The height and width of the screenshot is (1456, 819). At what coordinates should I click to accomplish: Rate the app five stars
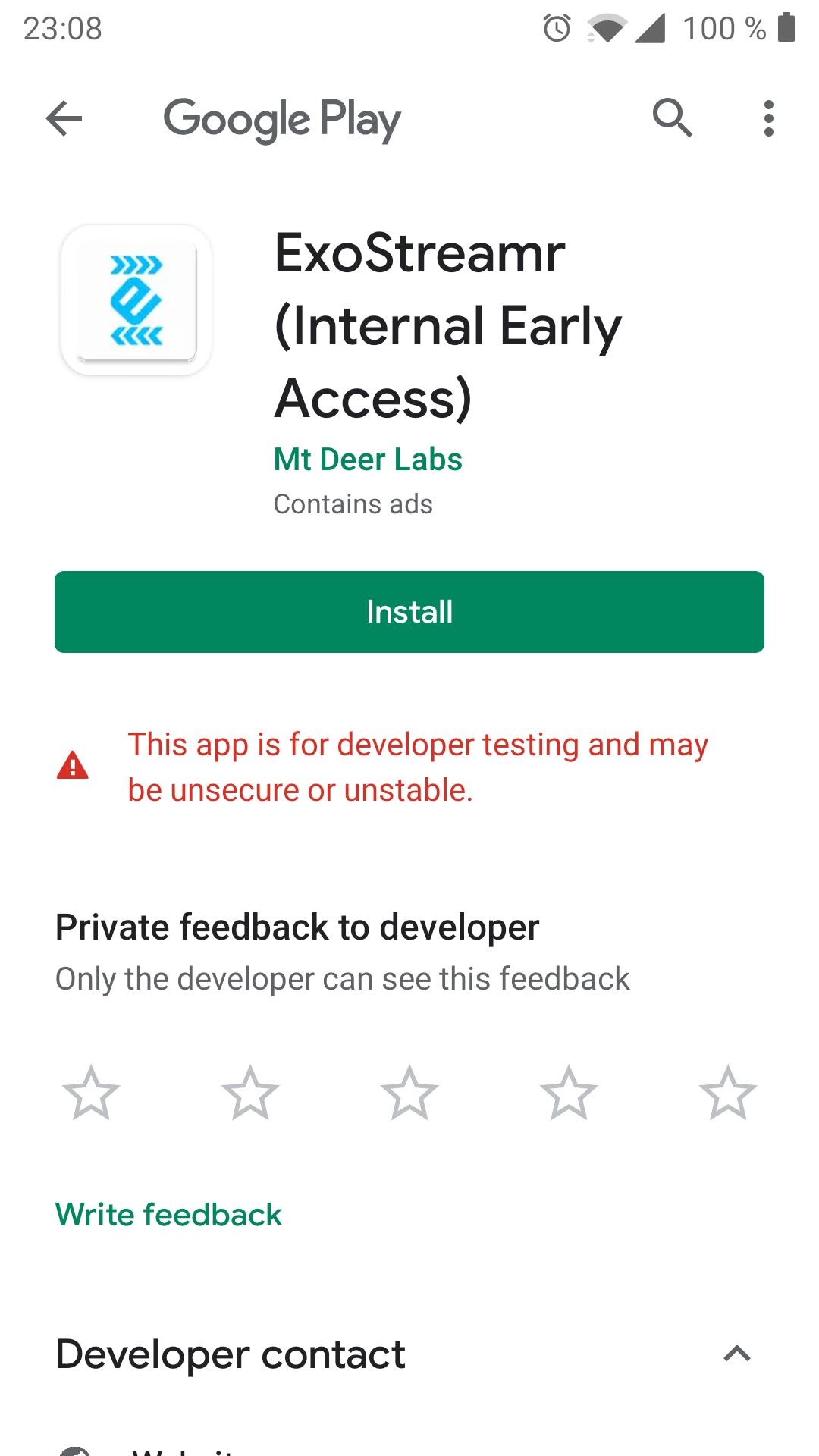728,1093
